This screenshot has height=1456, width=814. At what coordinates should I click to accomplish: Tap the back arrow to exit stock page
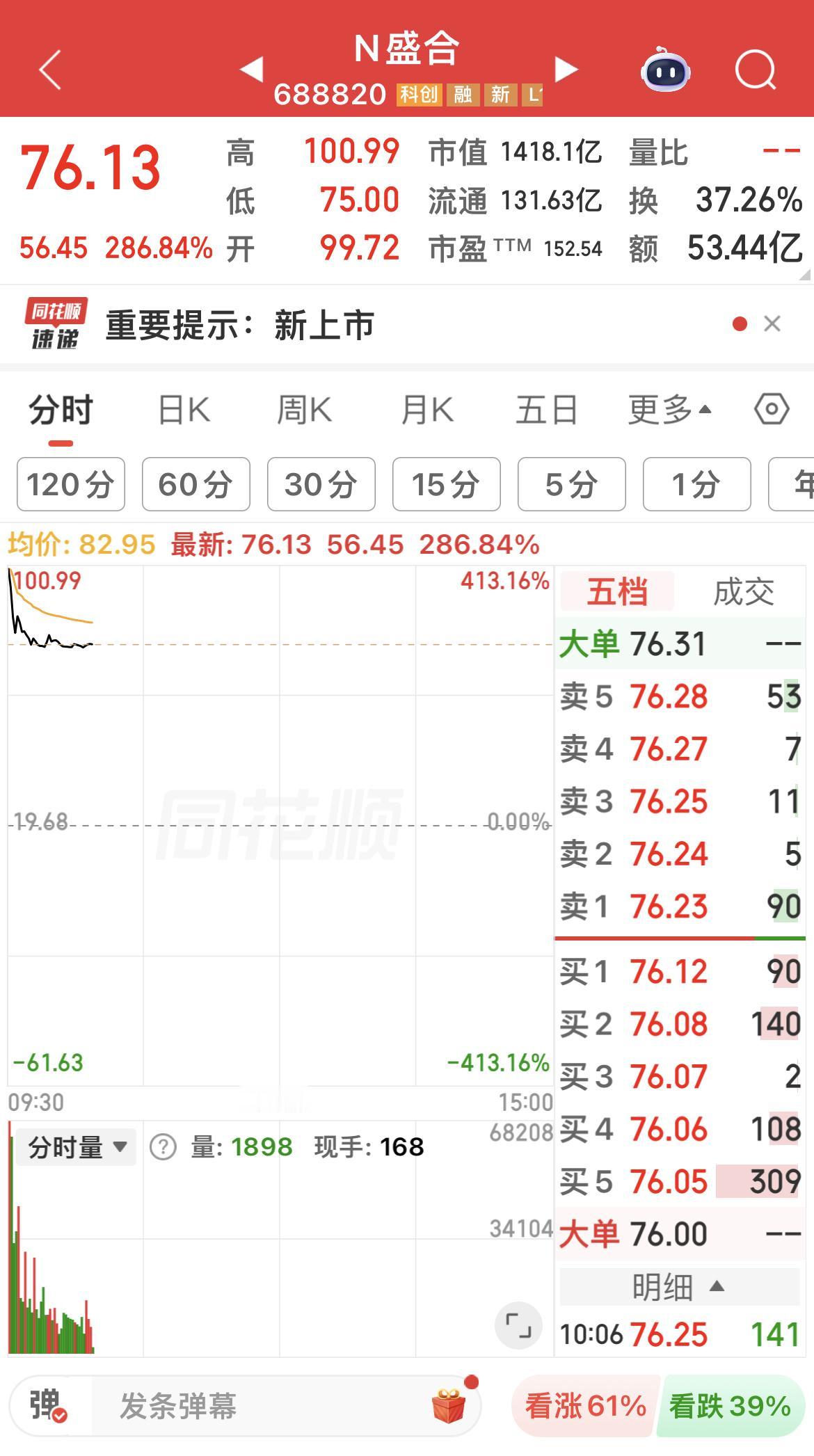tap(49, 70)
